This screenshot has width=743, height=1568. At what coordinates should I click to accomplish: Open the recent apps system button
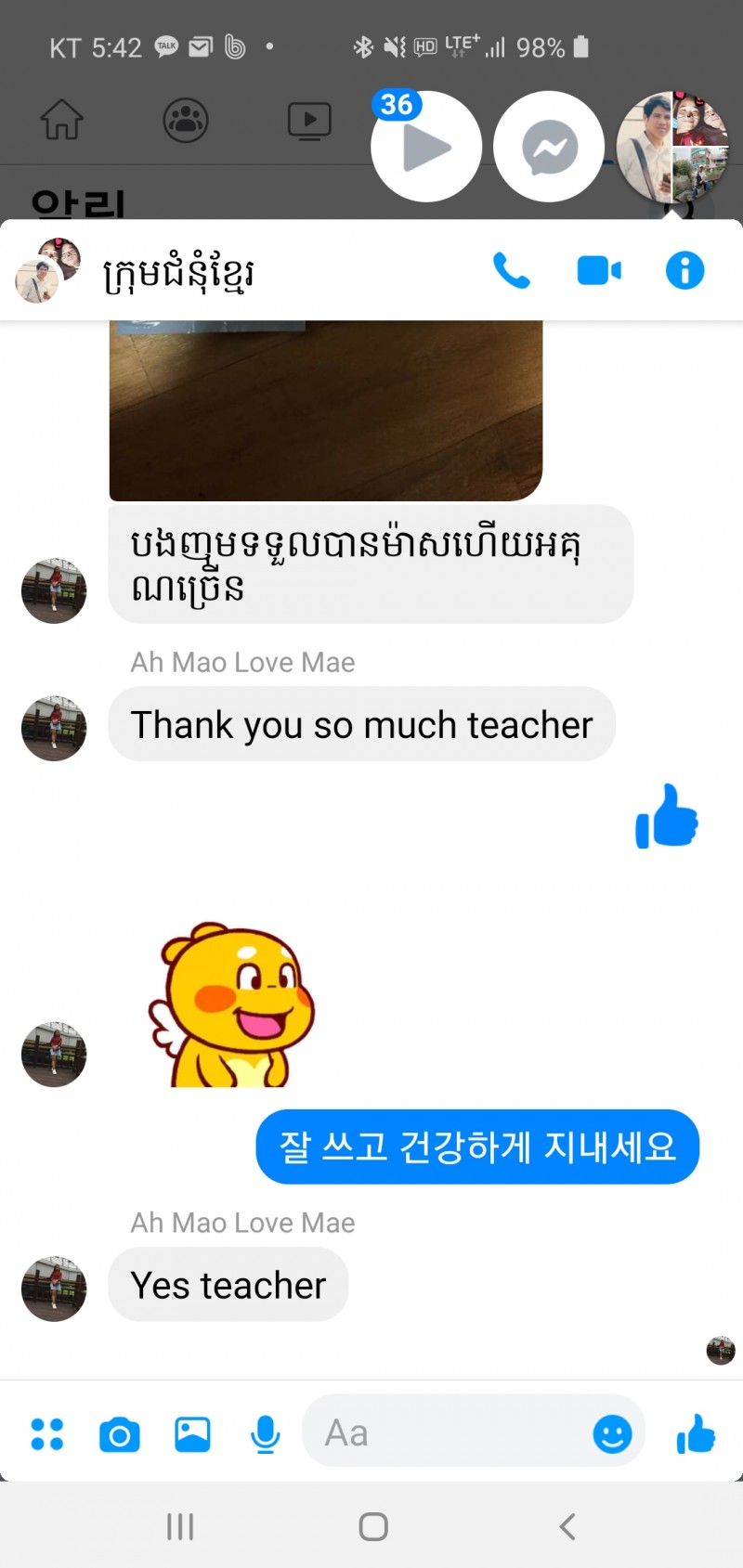click(179, 1526)
